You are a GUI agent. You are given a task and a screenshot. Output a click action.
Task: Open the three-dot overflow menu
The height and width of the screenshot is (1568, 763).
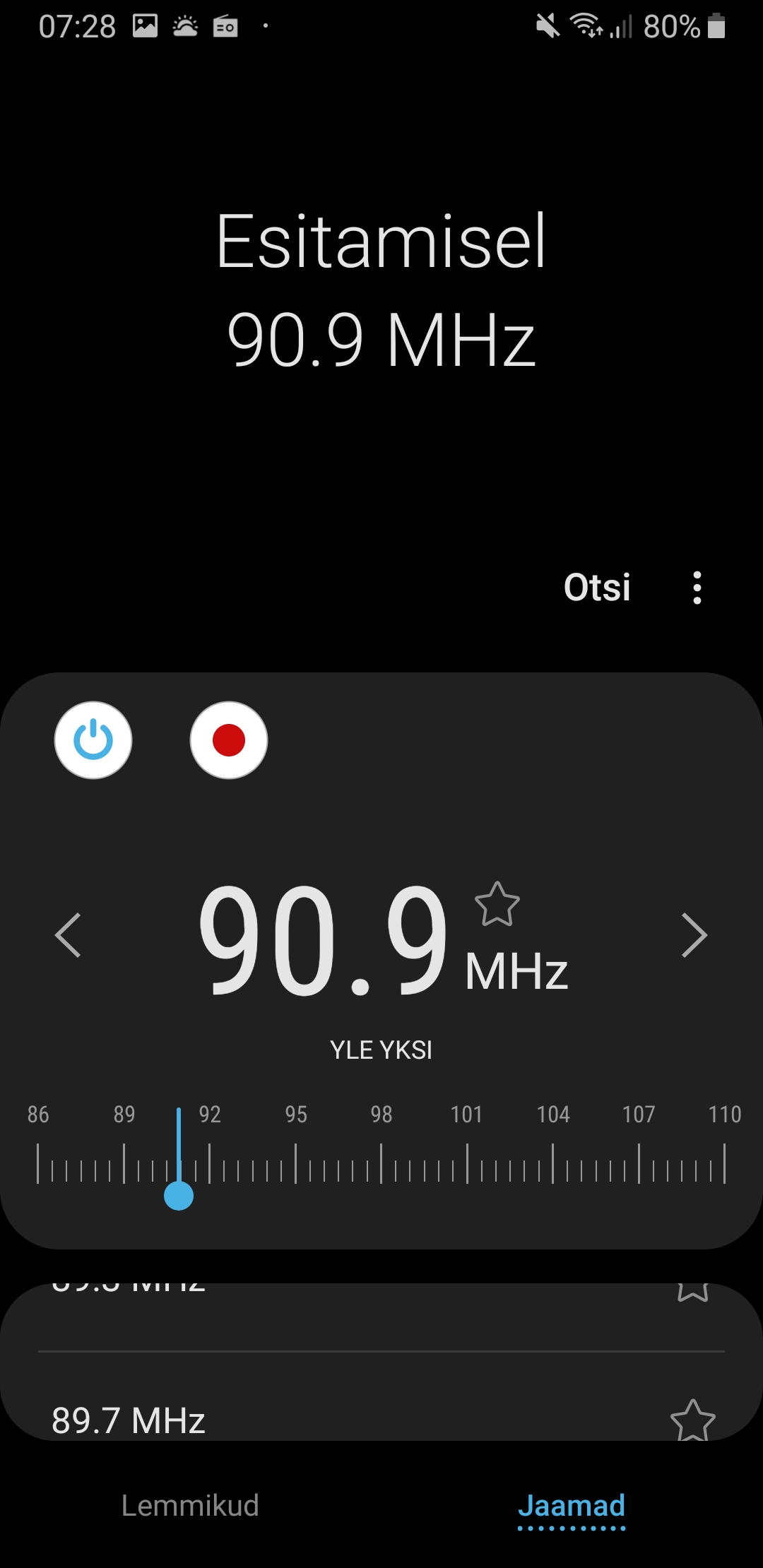click(697, 588)
